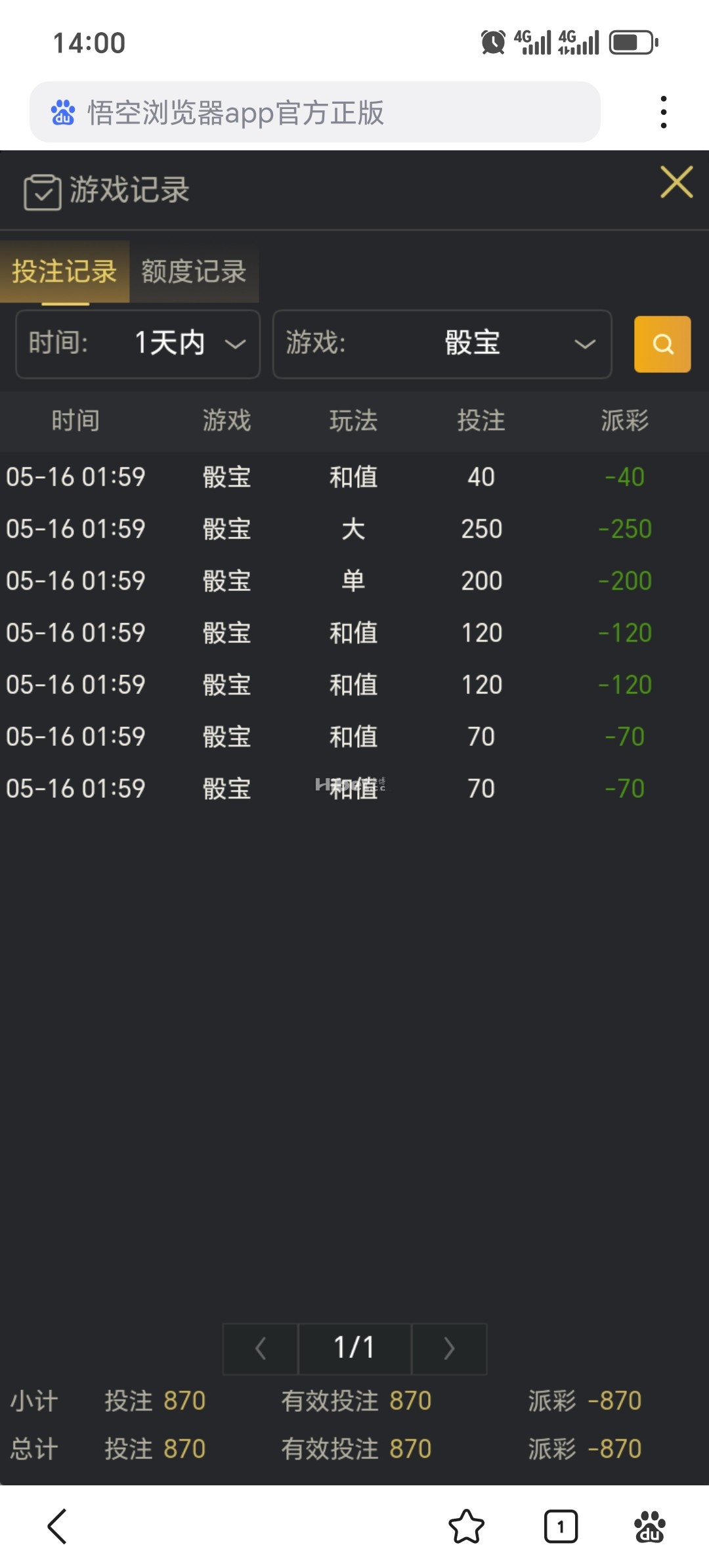Tap the 1/1 page indicator
The height and width of the screenshot is (1568, 709).
point(354,1348)
